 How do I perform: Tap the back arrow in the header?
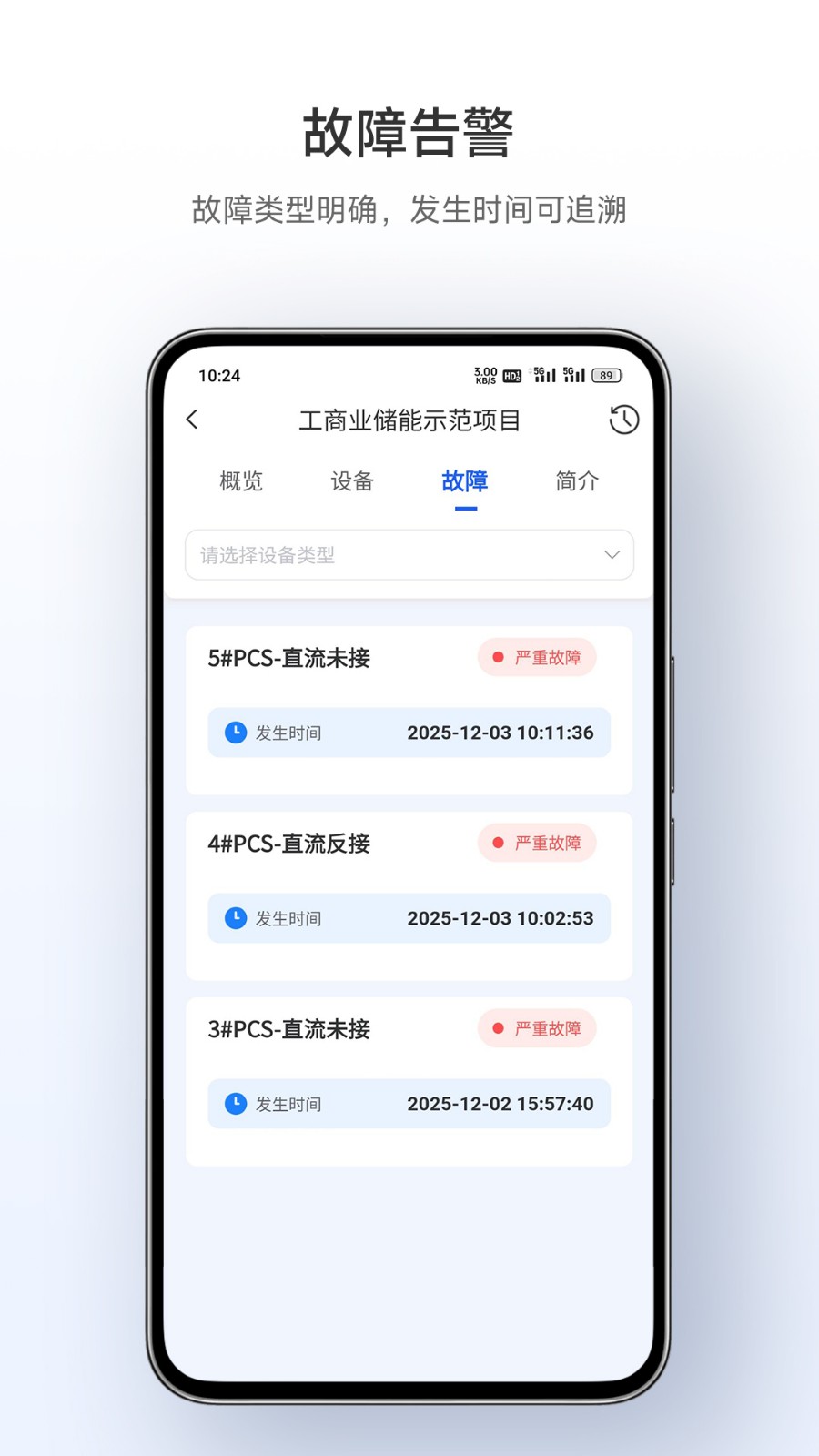coord(192,420)
